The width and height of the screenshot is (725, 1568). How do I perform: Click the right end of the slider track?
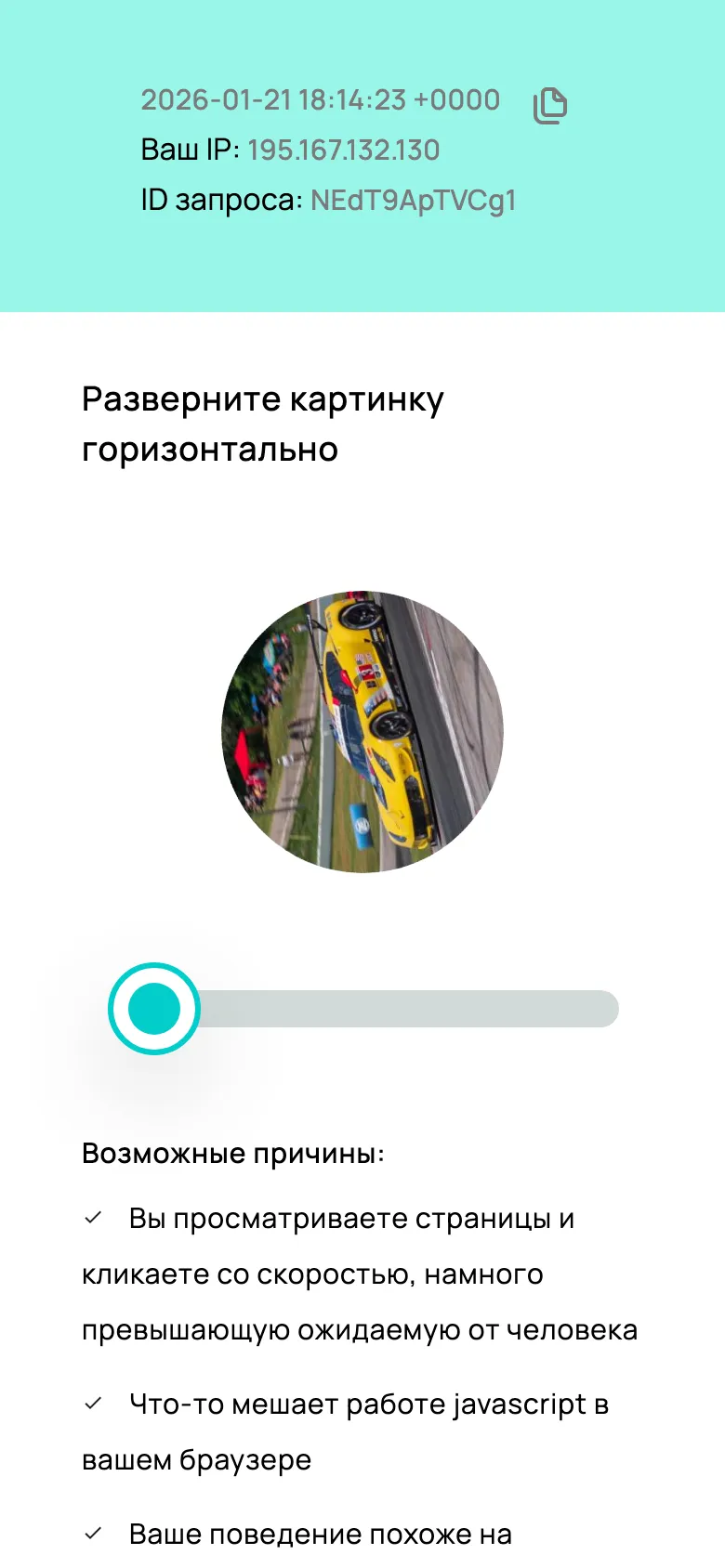pos(609,1009)
